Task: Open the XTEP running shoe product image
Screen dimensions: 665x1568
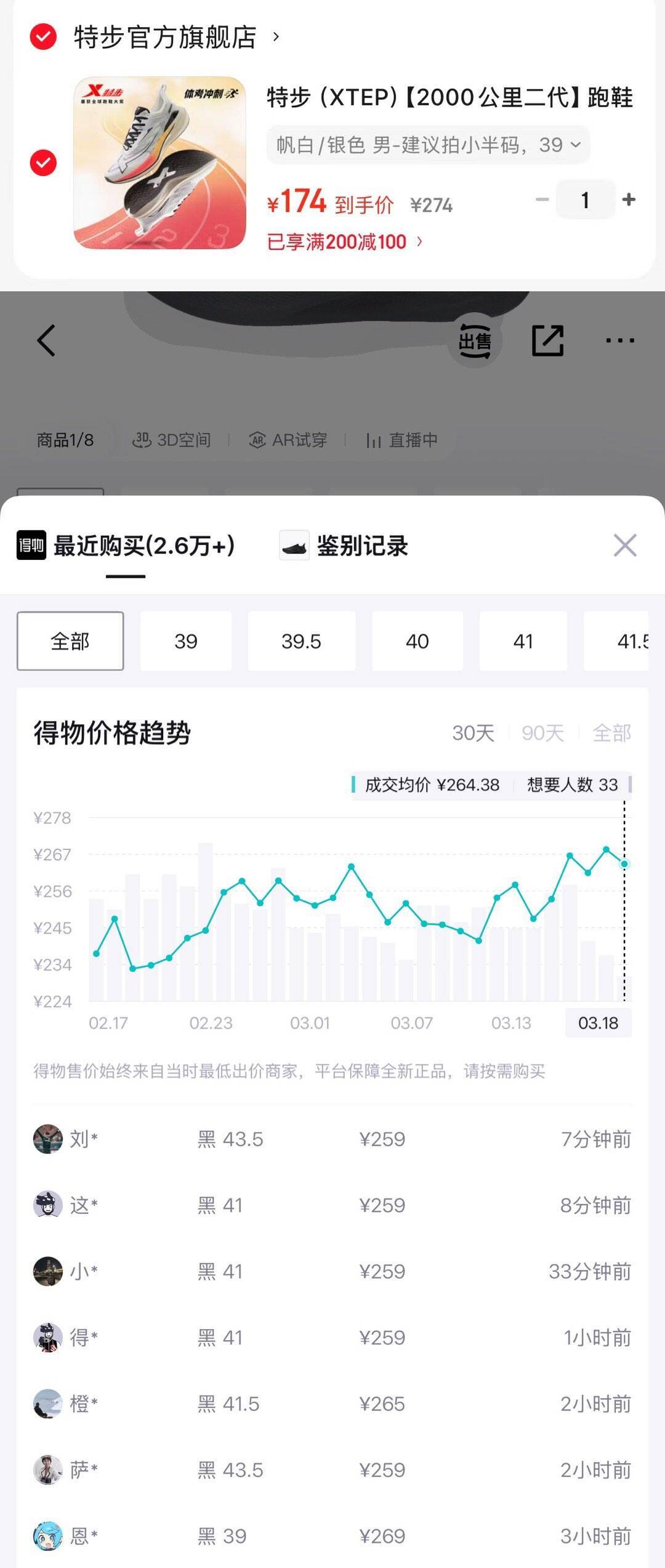Action: tap(159, 163)
